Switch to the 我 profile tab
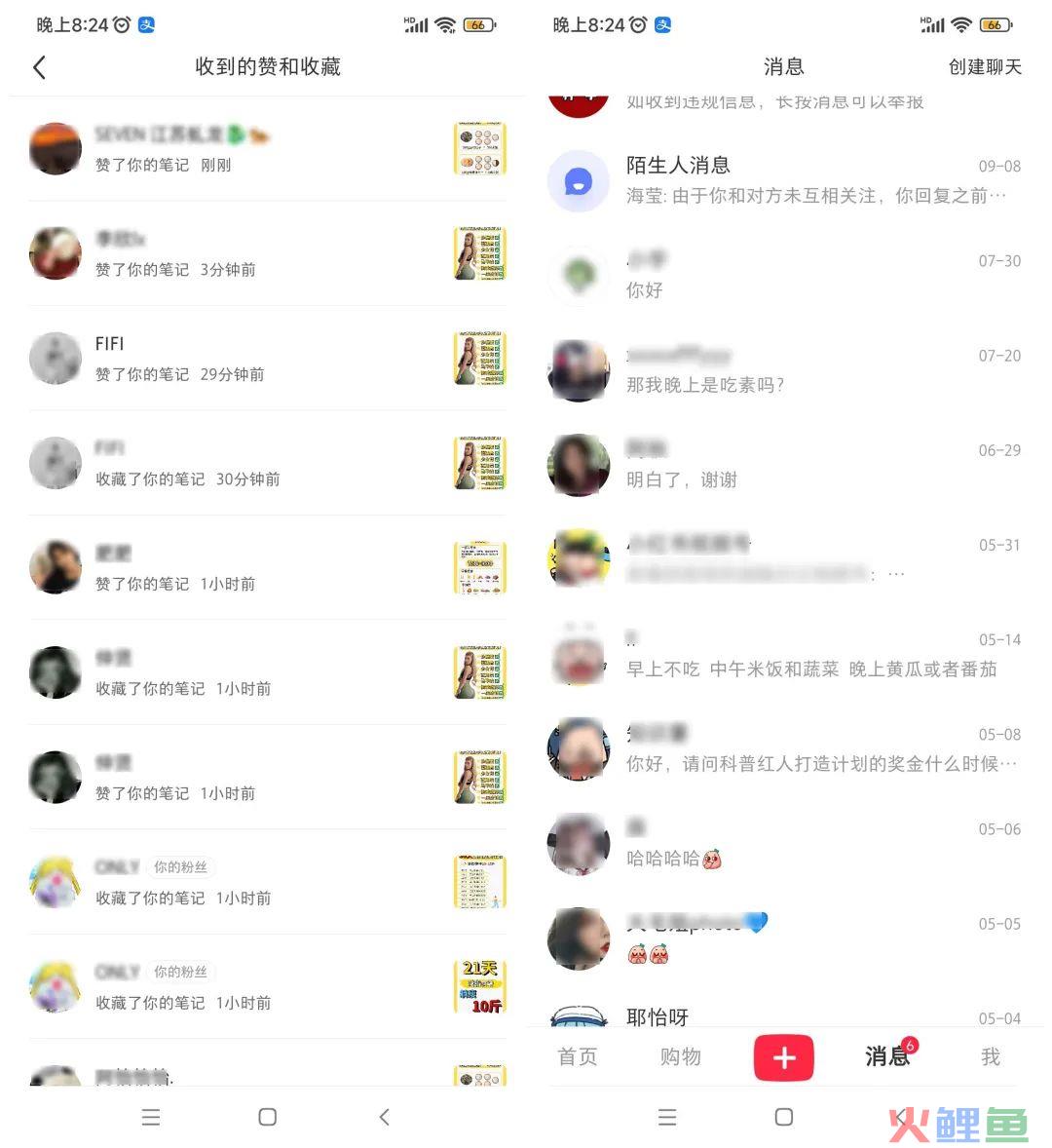 point(990,1056)
